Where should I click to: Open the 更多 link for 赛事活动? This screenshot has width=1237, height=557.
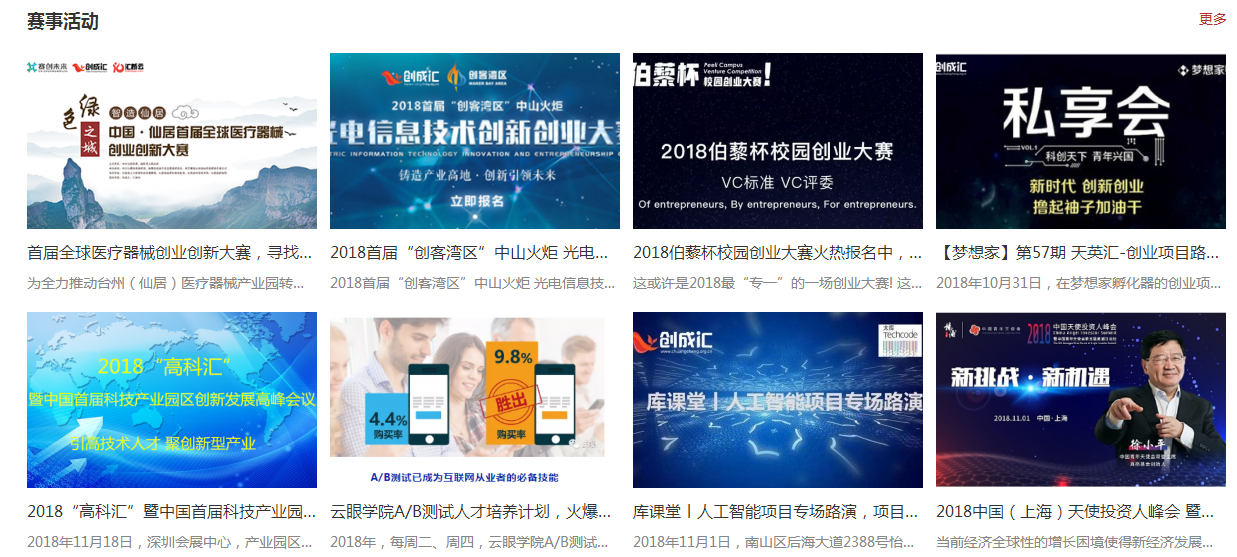(1212, 19)
